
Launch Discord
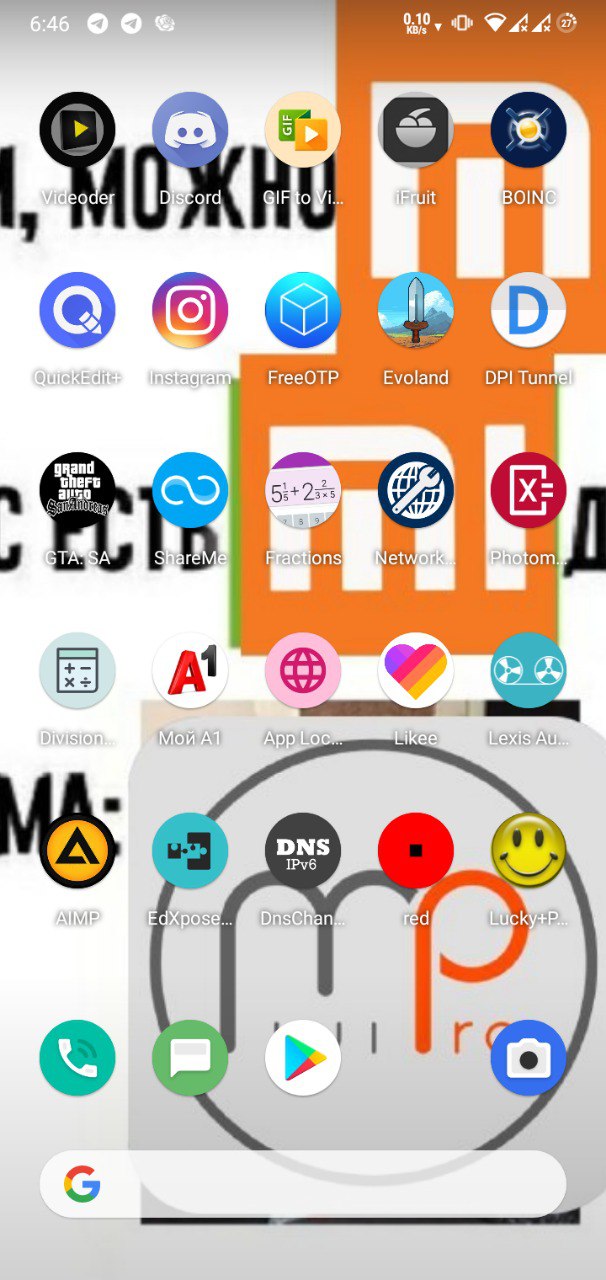pyautogui.click(x=190, y=130)
